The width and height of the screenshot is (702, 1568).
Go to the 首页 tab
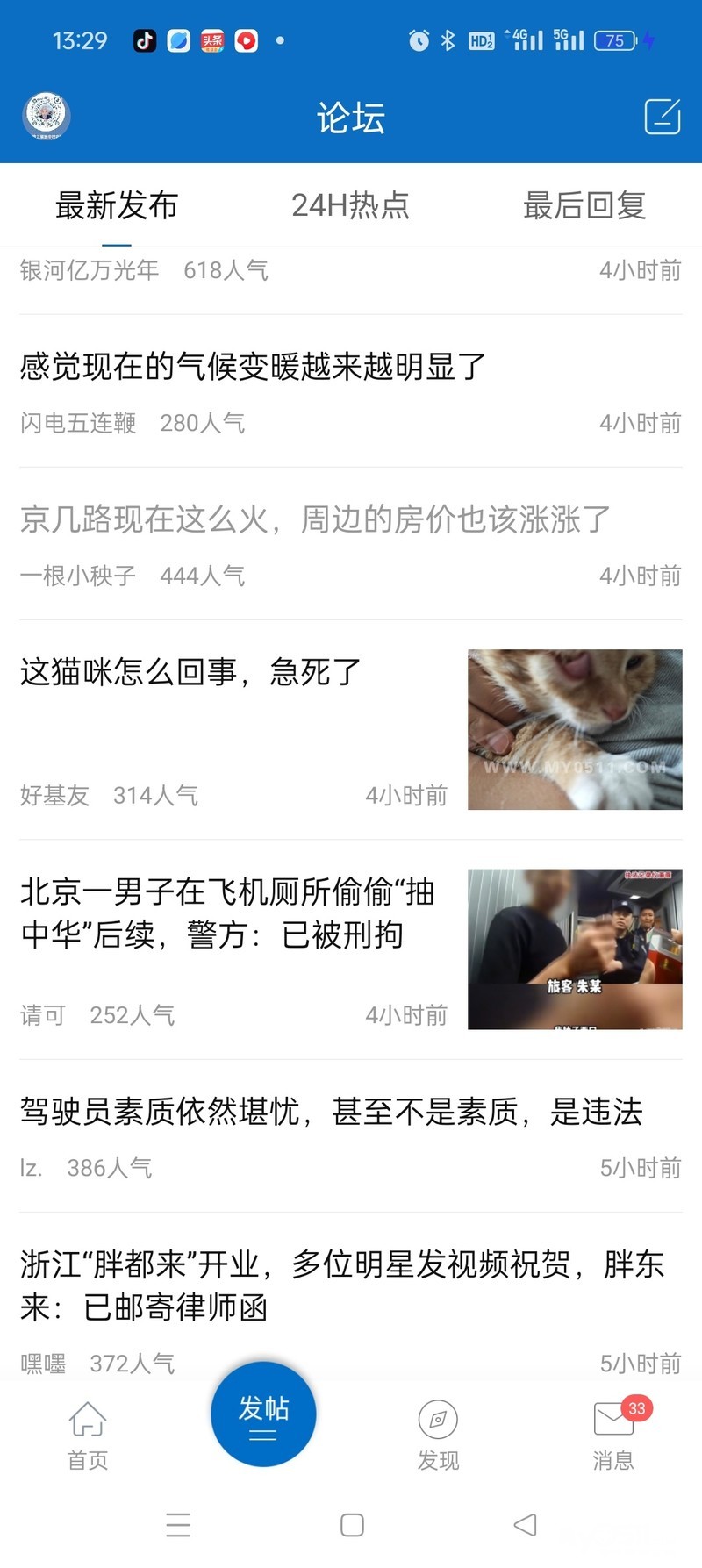tap(88, 1435)
